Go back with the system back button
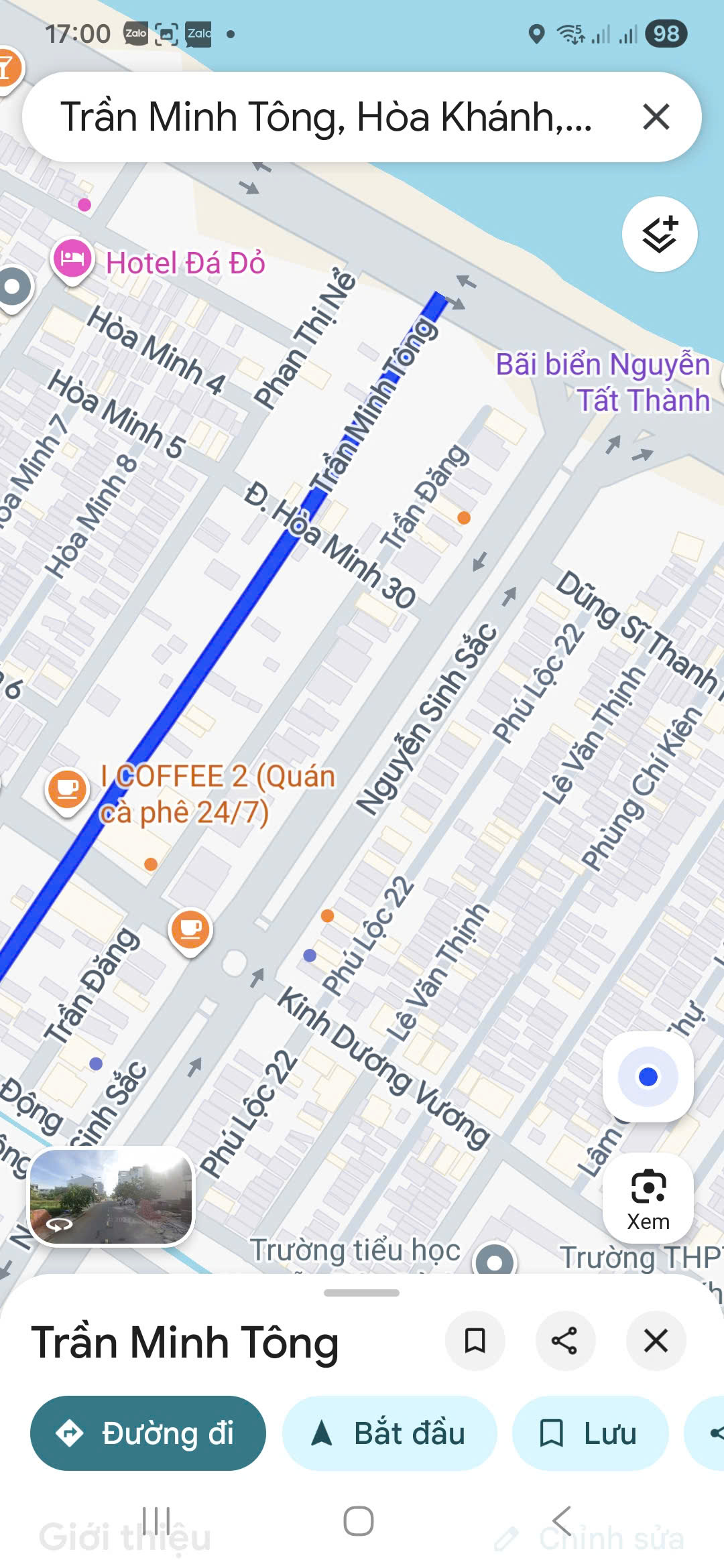This screenshot has width=724, height=1568. point(562,1520)
